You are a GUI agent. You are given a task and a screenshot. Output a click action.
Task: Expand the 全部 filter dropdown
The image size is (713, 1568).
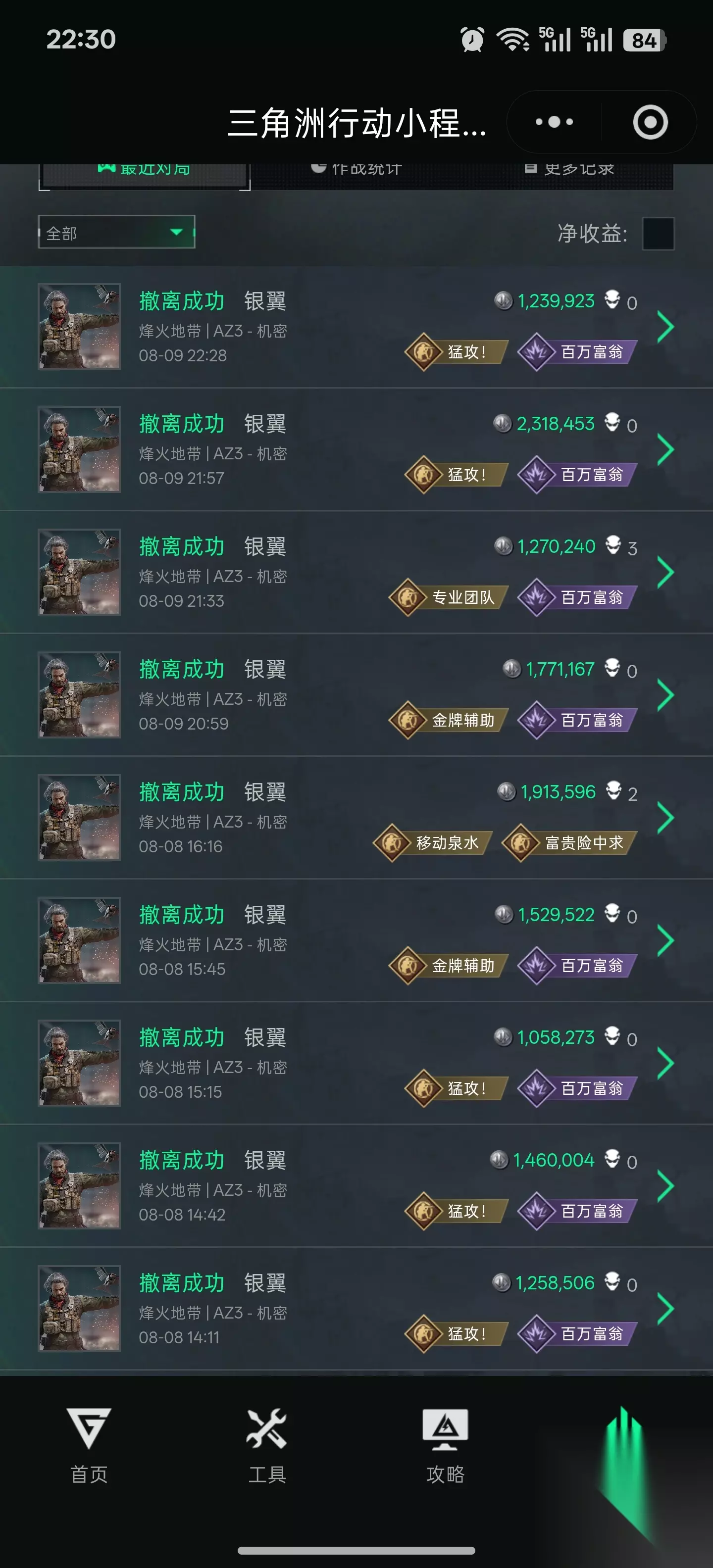116,232
